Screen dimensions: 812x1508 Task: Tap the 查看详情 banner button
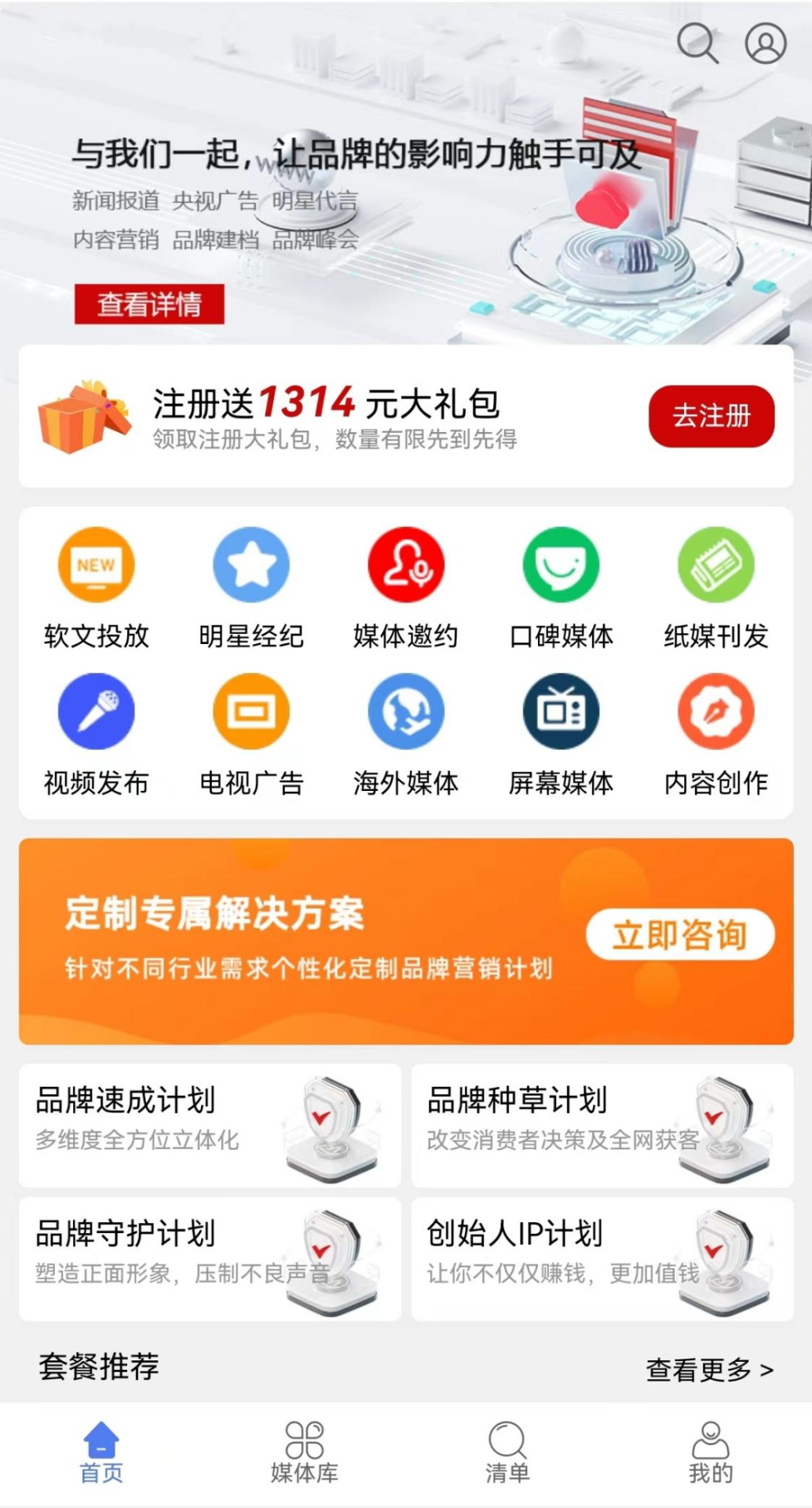(x=149, y=304)
